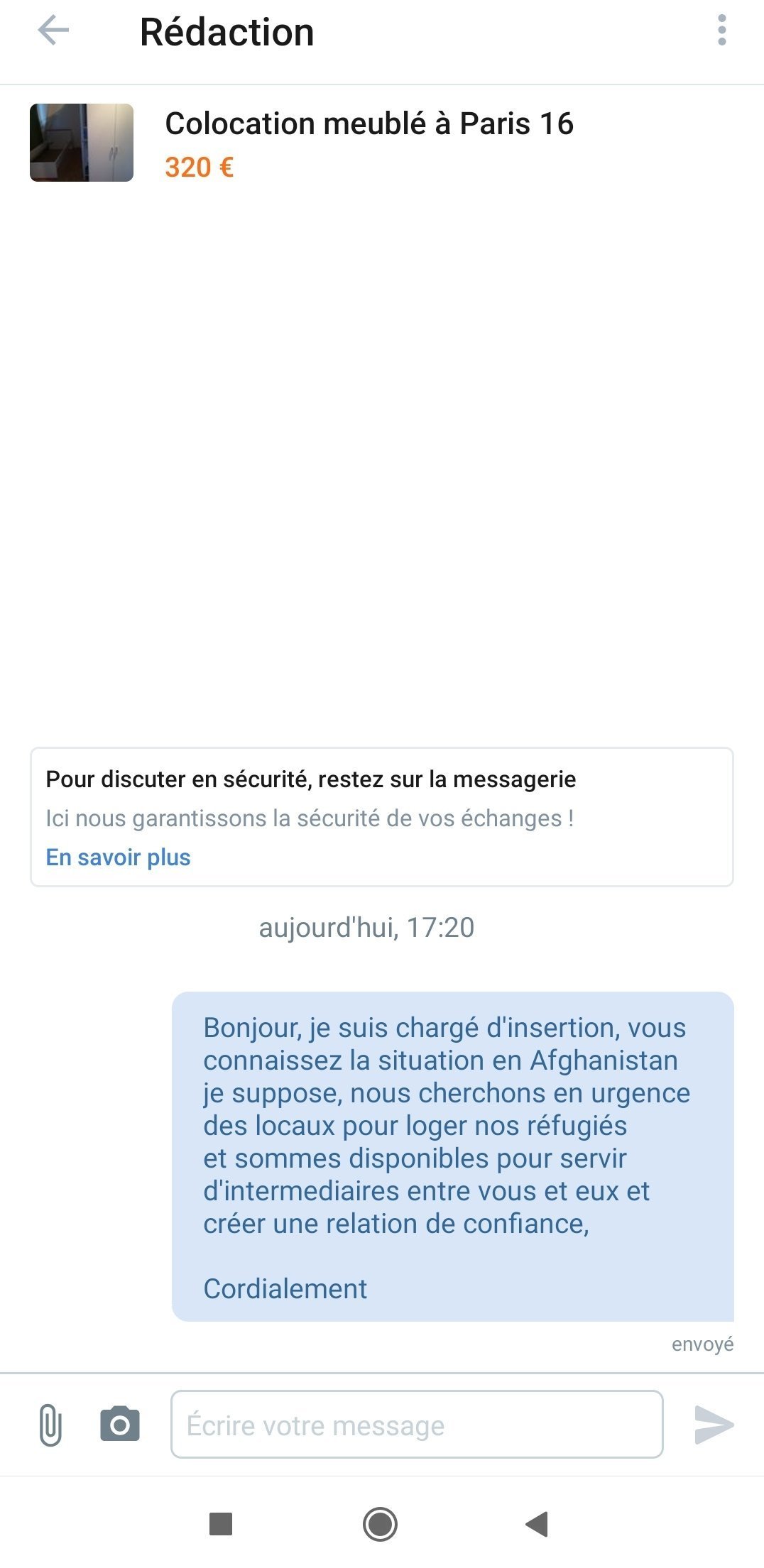Go back using the top-left arrow
This screenshot has height=1568, width=764.
pyautogui.click(x=53, y=31)
